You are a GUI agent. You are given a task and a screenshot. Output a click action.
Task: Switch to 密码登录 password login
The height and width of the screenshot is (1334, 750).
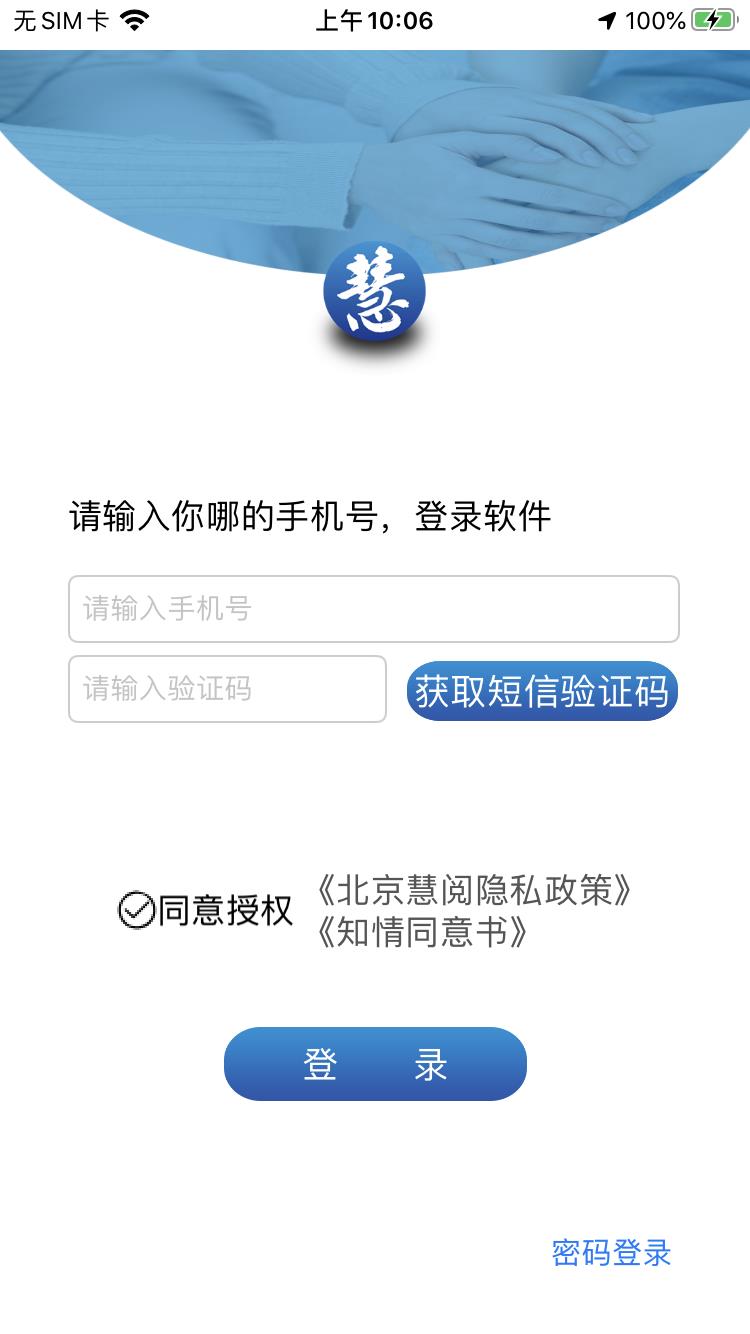[x=612, y=1253]
